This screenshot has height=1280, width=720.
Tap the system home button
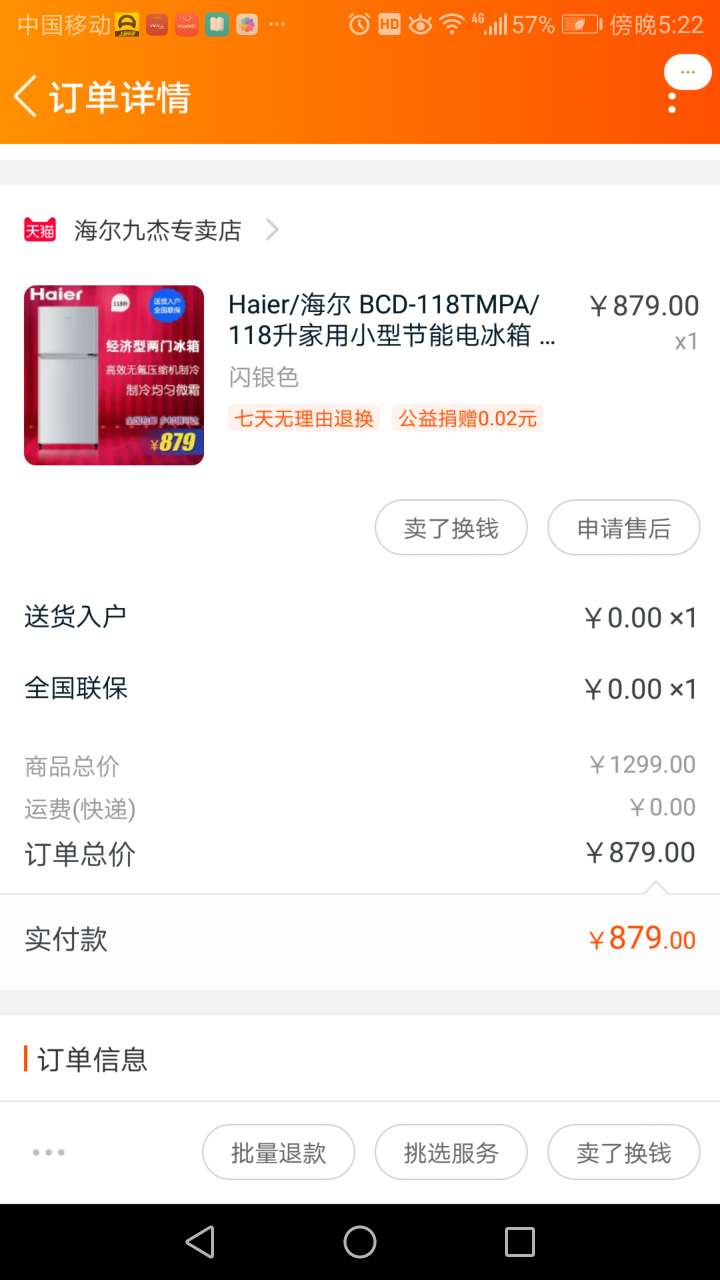360,1242
